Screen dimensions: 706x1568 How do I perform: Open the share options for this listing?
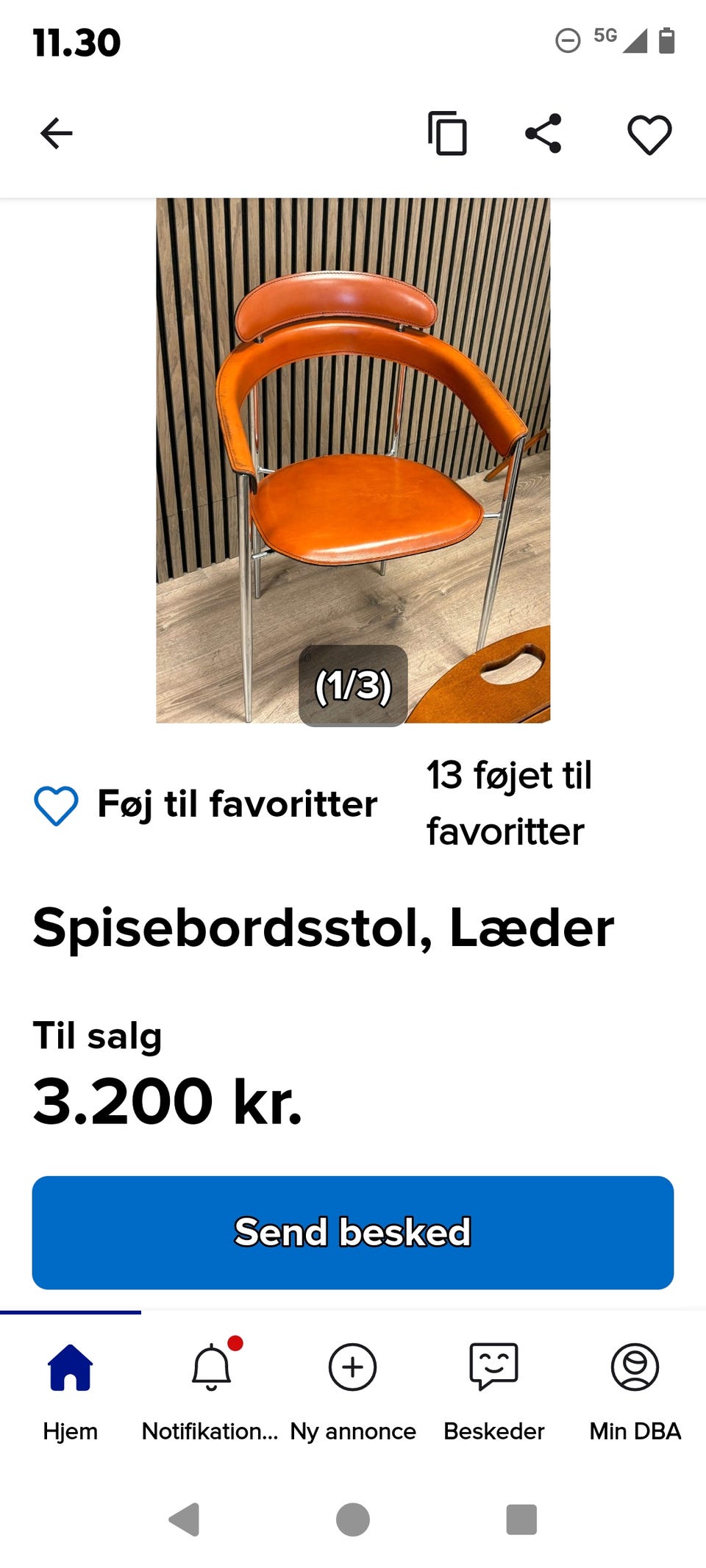click(x=542, y=132)
